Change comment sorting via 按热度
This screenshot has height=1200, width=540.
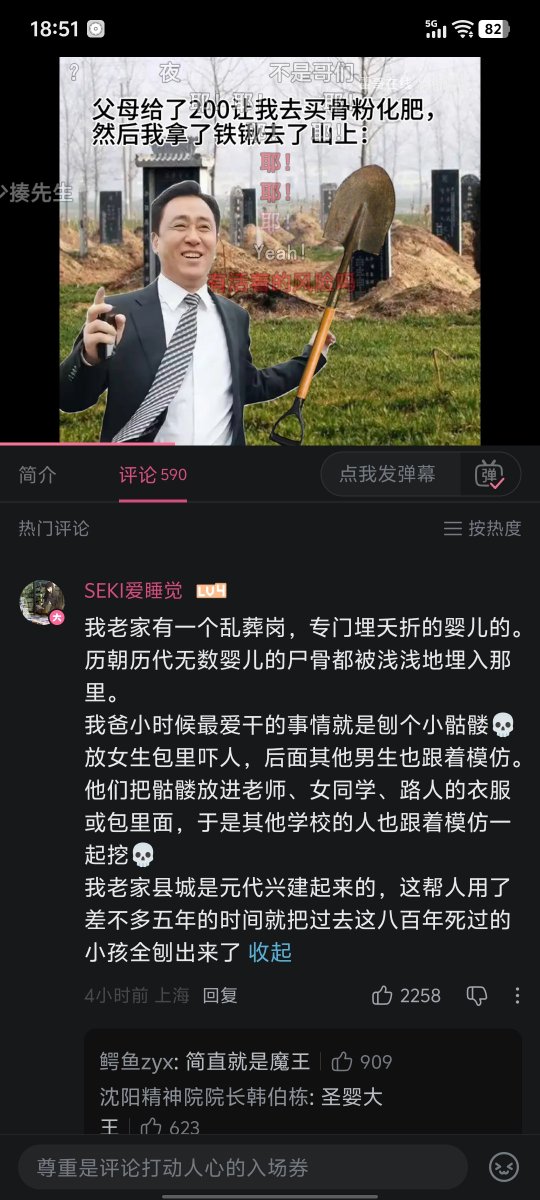483,528
